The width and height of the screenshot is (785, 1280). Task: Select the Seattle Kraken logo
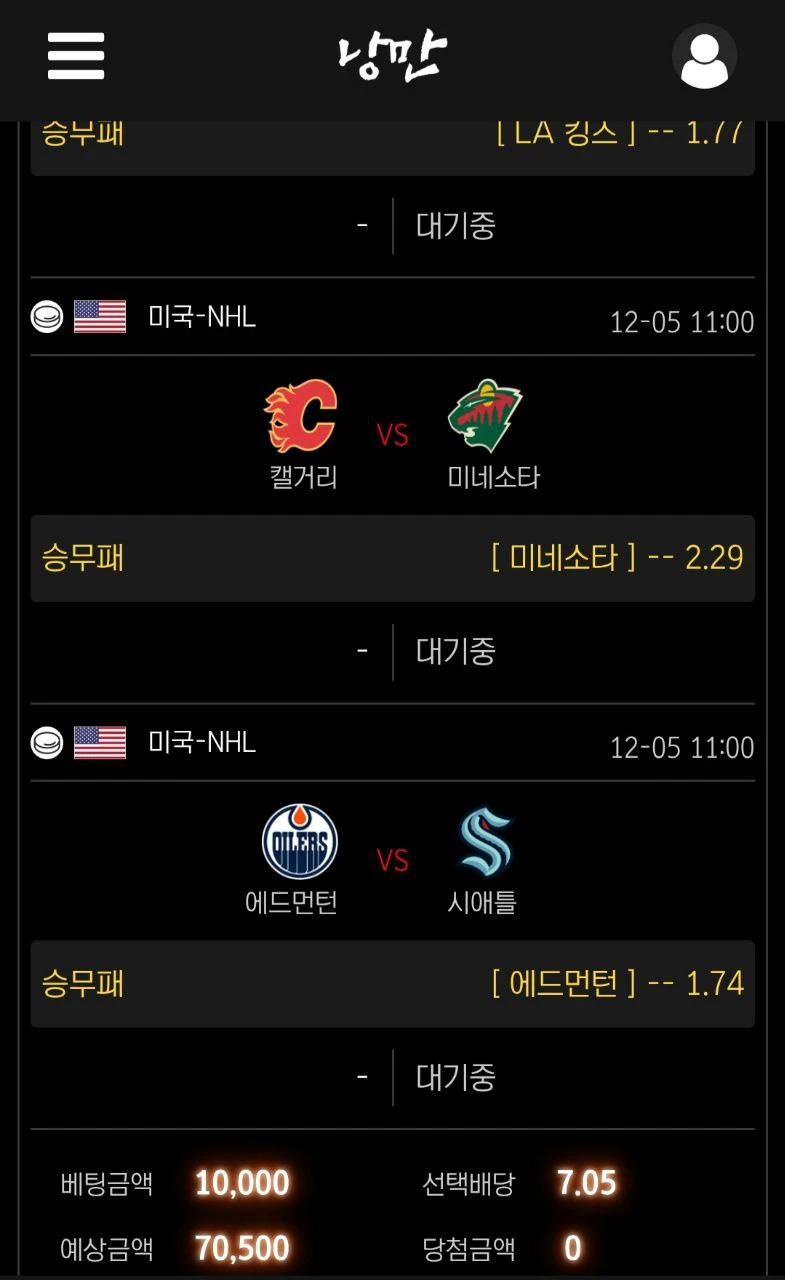(480, 840)
